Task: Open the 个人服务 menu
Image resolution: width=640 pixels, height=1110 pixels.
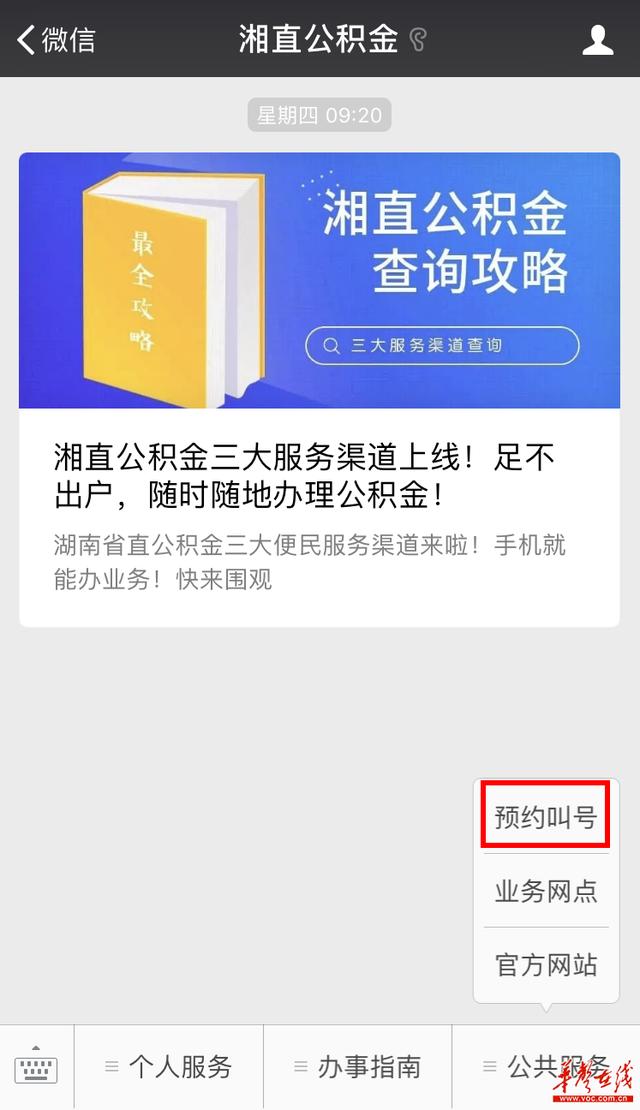Action: pos(169,1067)
